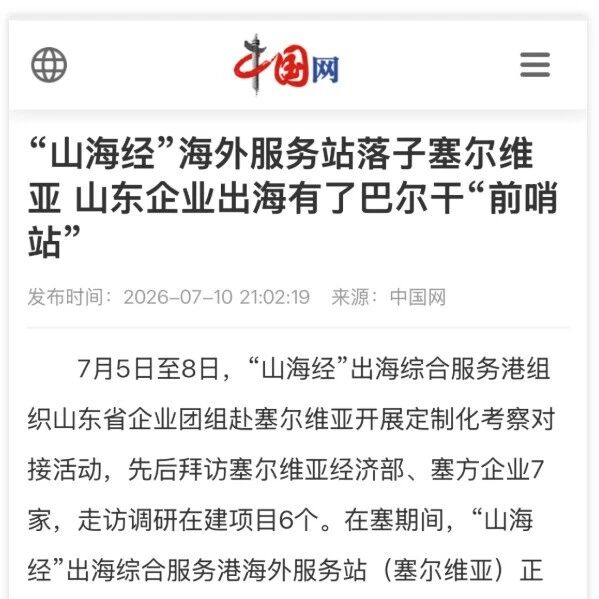This screenshot has height=599, width=599.
Task: Open the globe language icon
Action: [x=49, y=65]
